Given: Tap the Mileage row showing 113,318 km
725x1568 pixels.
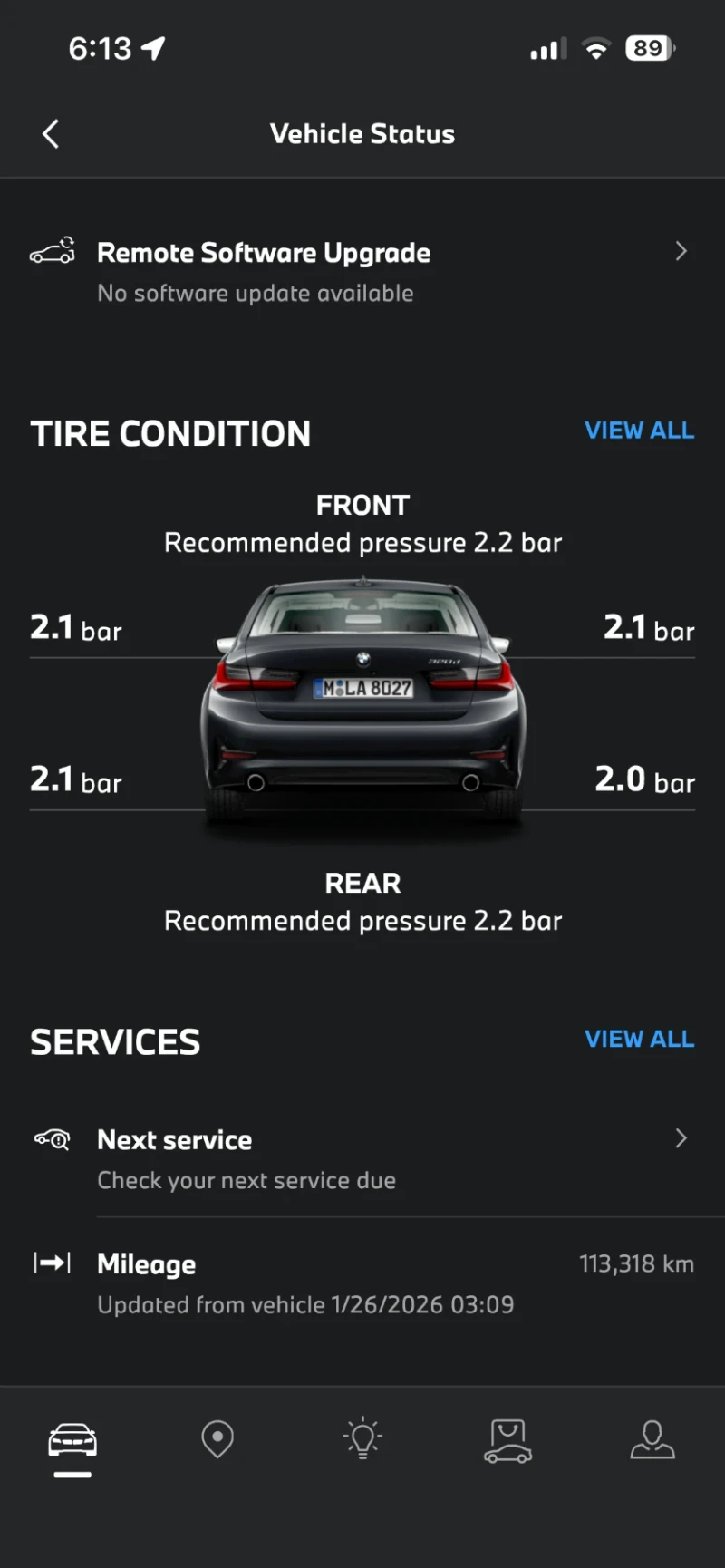Looking at the screenshot, I should pos(362,1278).
